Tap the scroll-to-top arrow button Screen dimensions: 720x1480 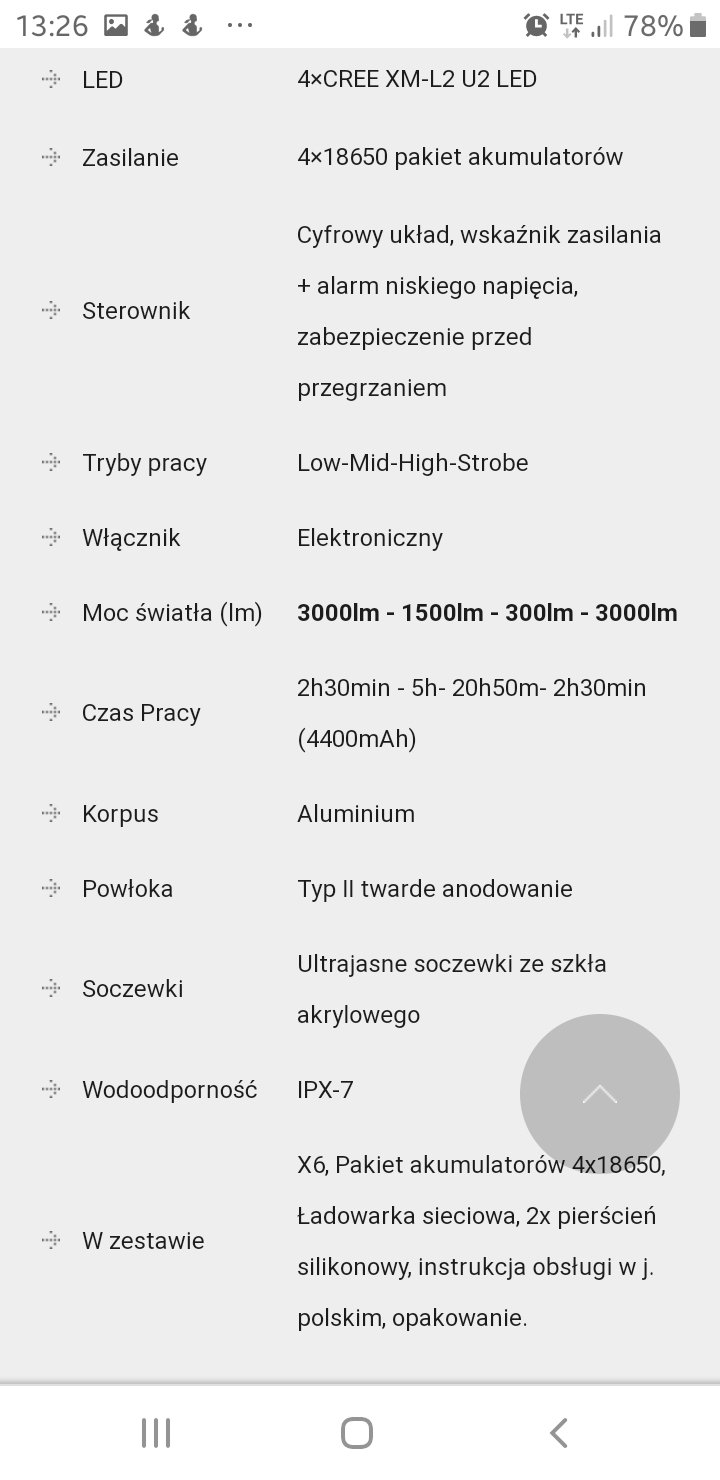tap(599, 1094)
